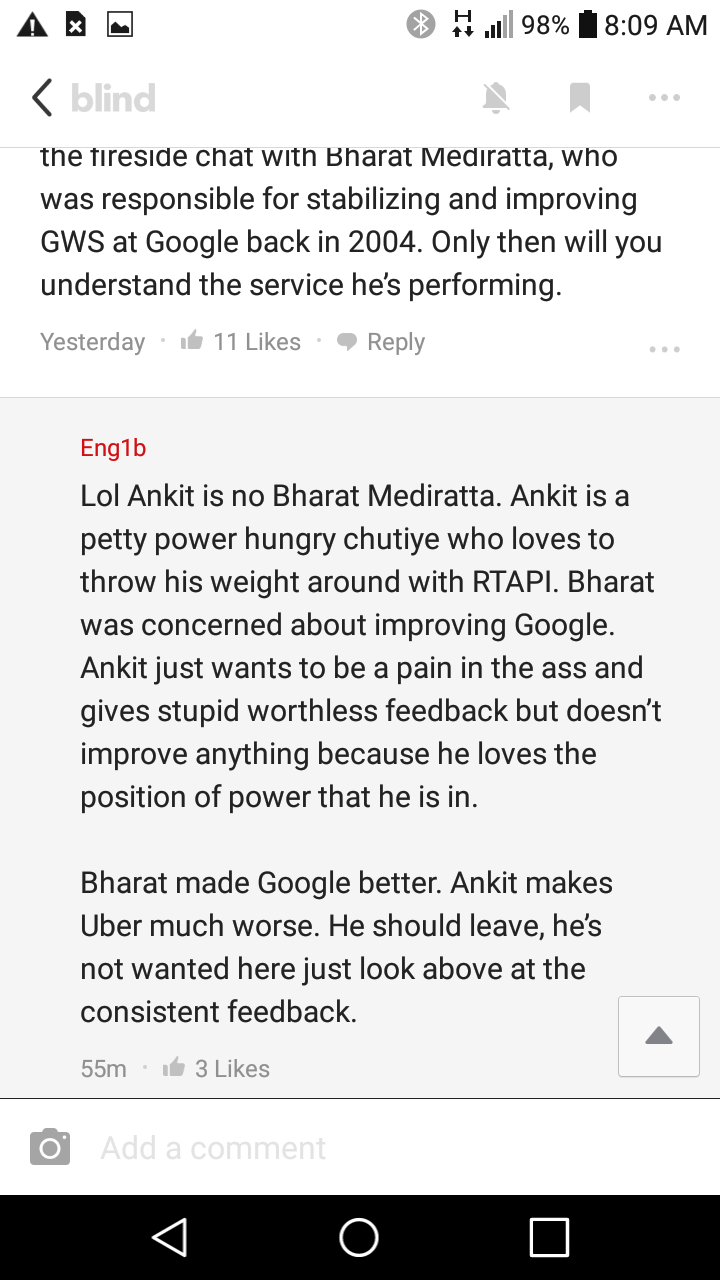Open the system recent apps view
The height and width of the screenshot is (1280, 720).
(549, 1237)
